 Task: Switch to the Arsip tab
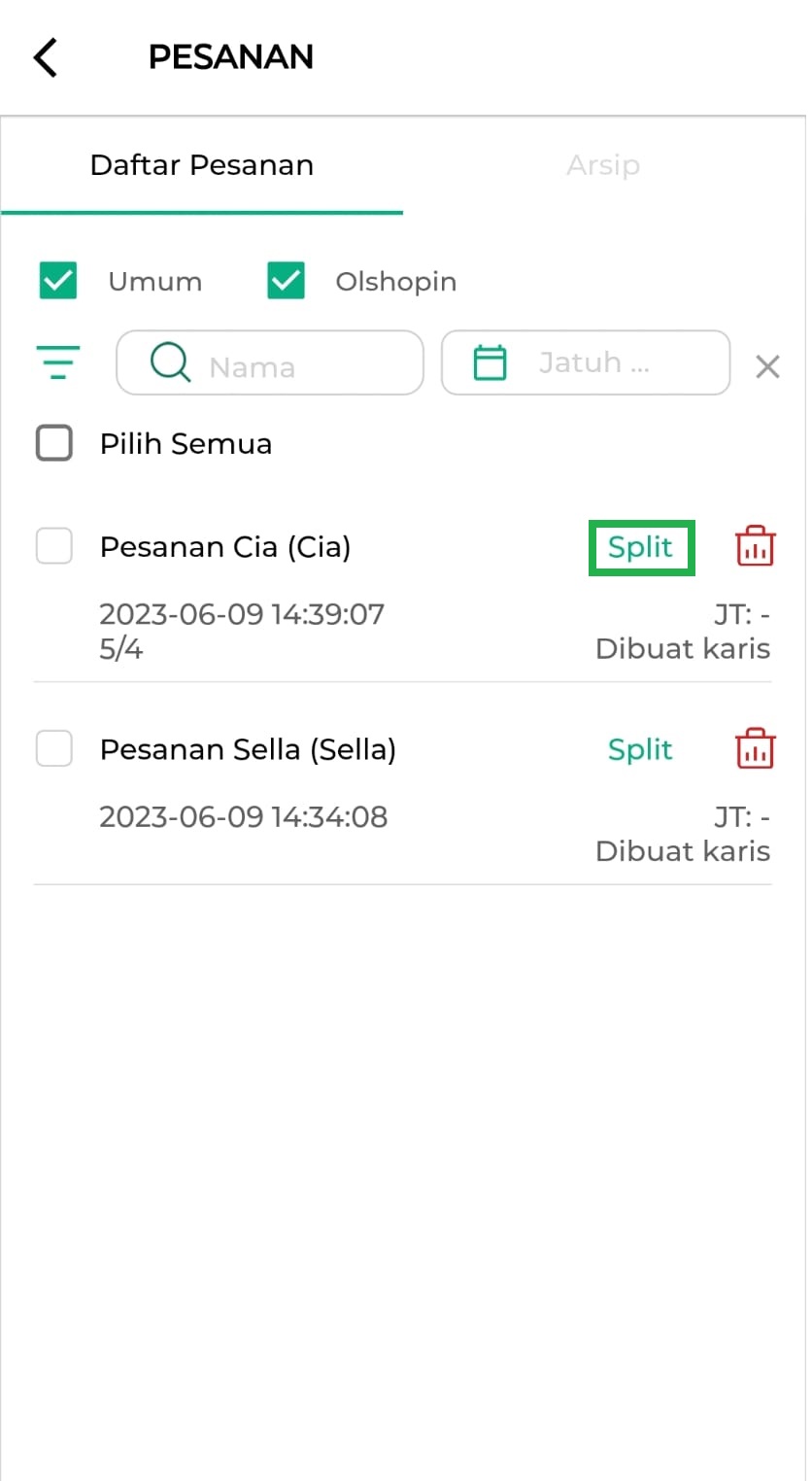[603, 165]
